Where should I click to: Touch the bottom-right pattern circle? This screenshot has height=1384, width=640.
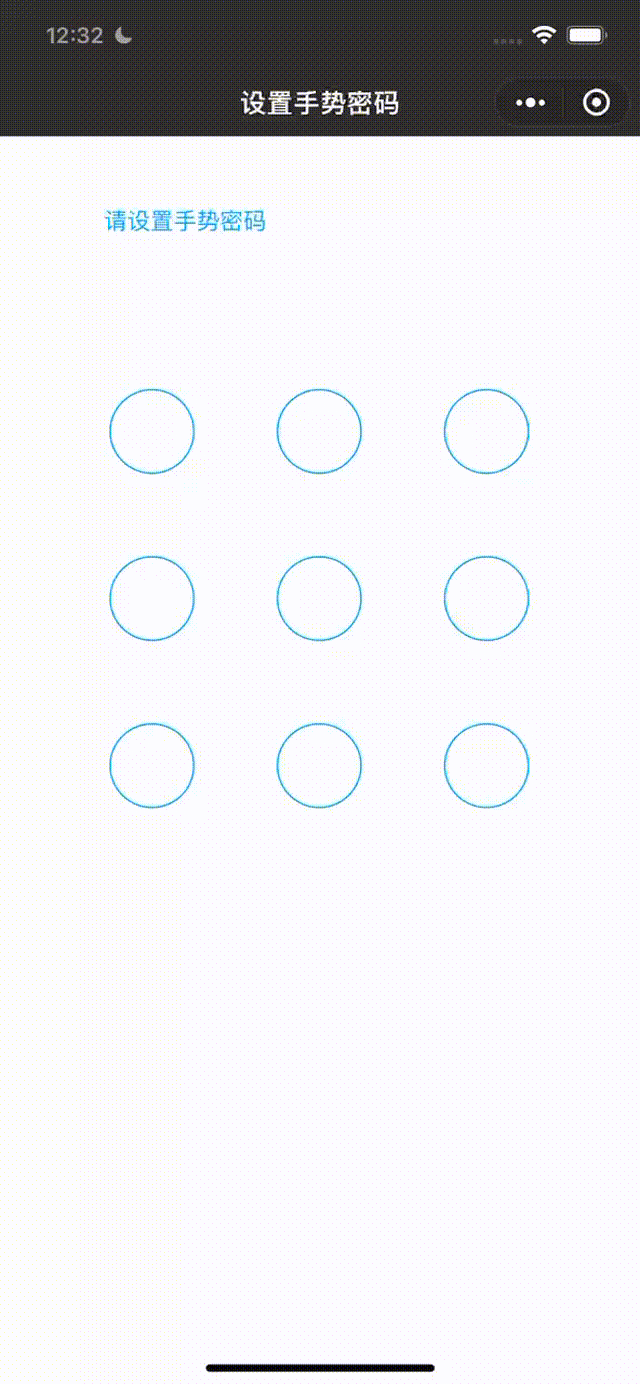coord(487,765)
